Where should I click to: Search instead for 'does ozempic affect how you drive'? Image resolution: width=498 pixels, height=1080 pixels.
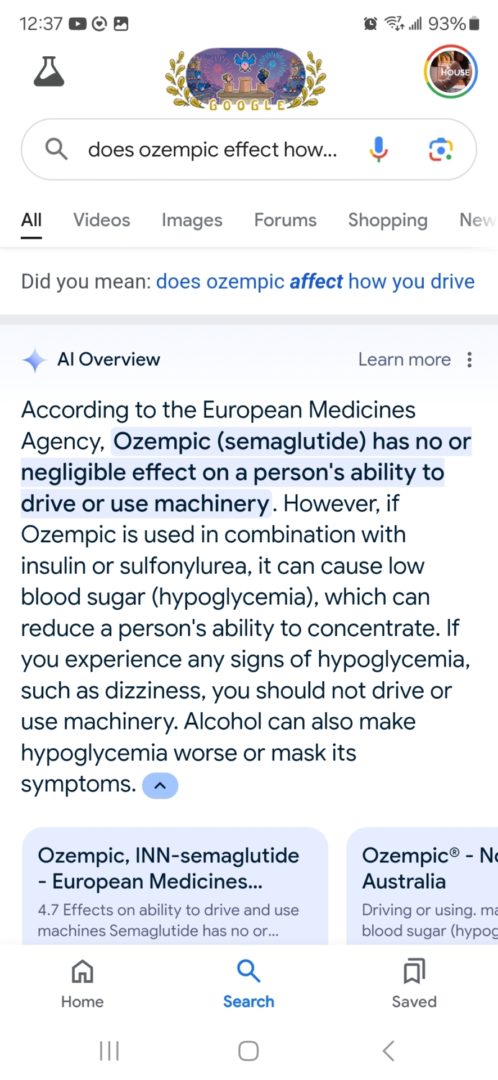tap(315, 281)
